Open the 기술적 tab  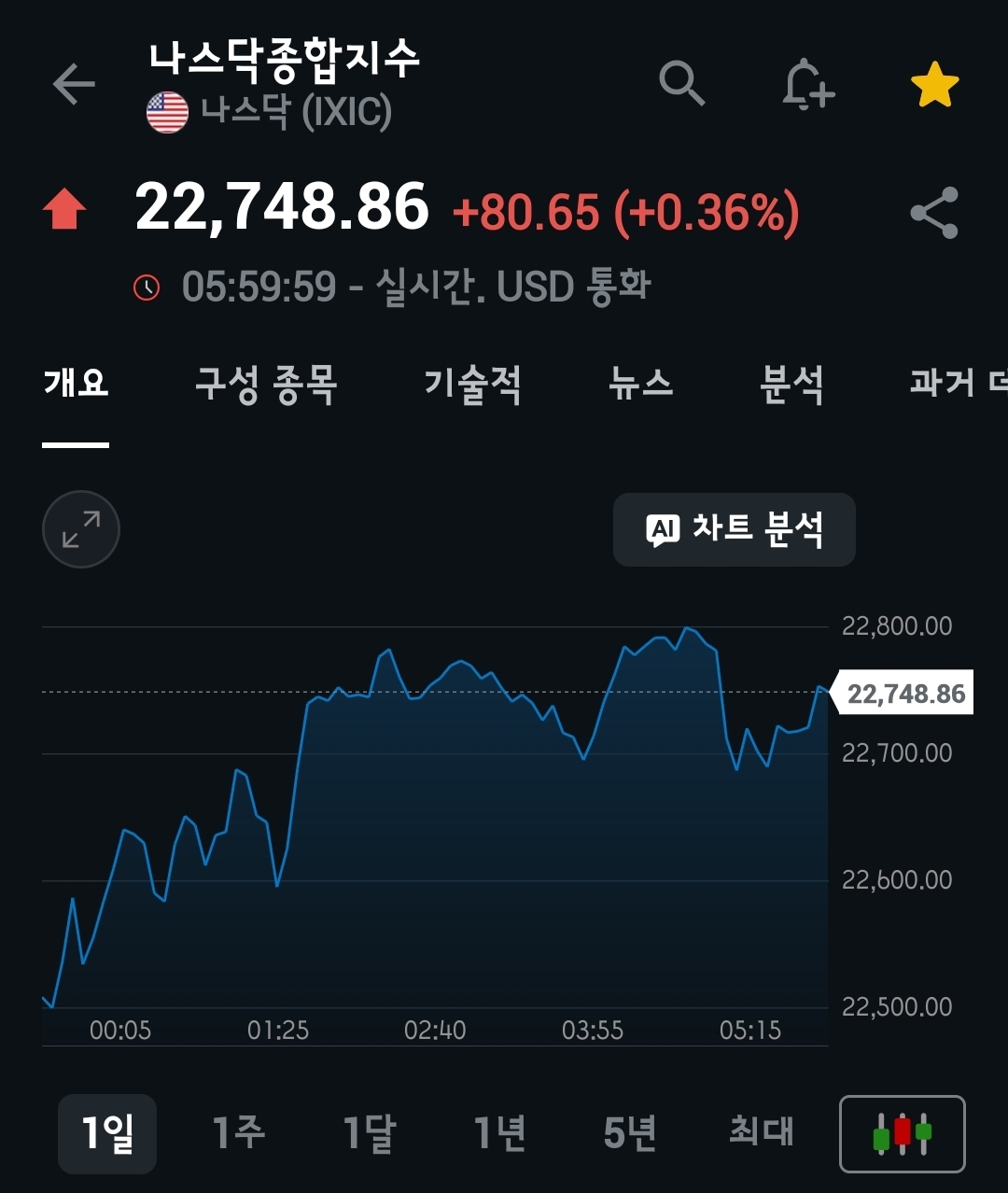(x=472, y=385)
